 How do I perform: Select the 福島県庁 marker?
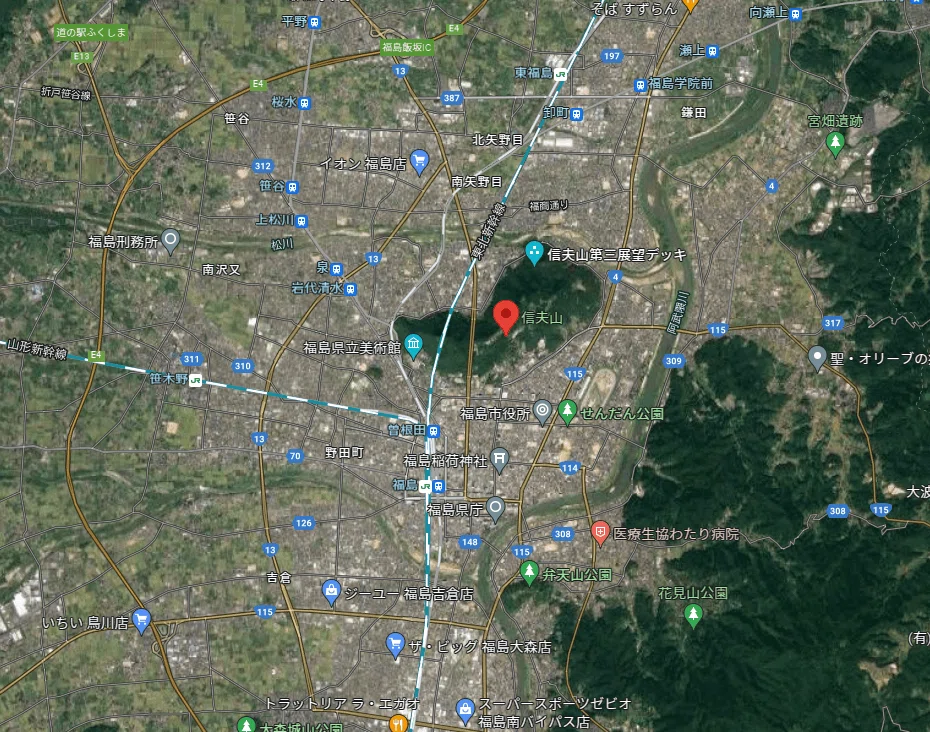point(495,510)
